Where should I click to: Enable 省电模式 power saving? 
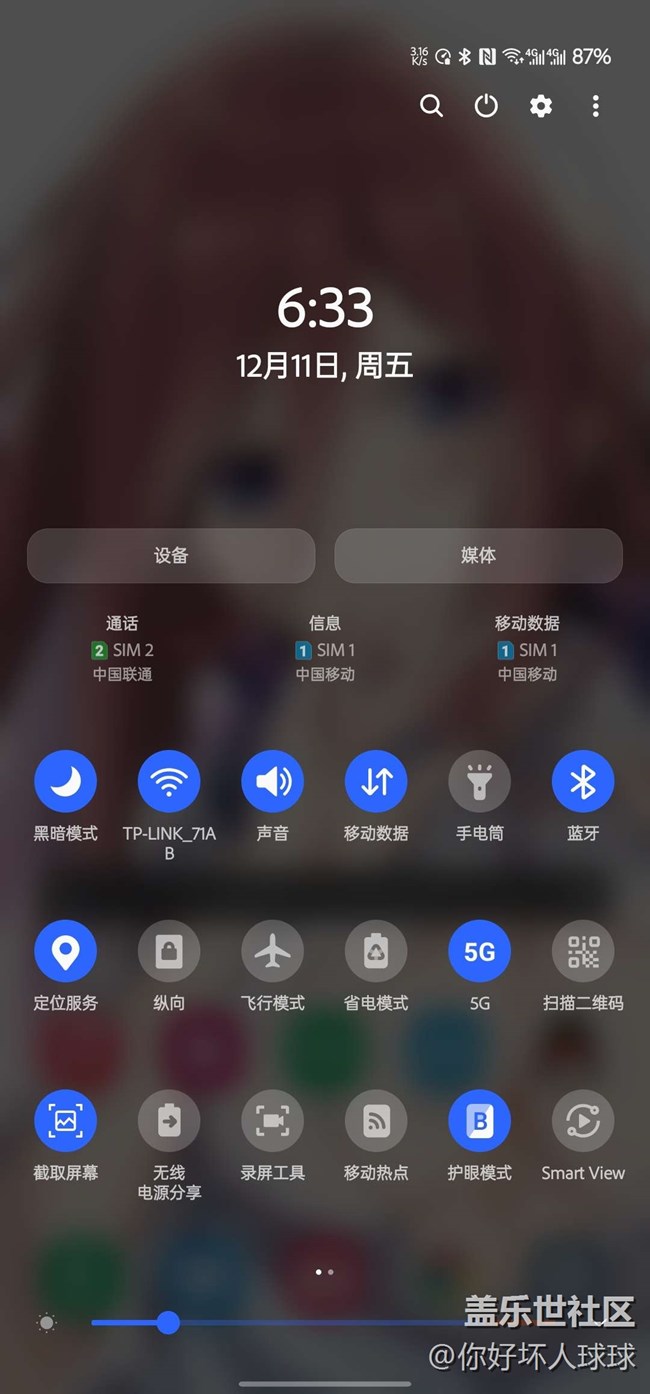coord(376,952)
